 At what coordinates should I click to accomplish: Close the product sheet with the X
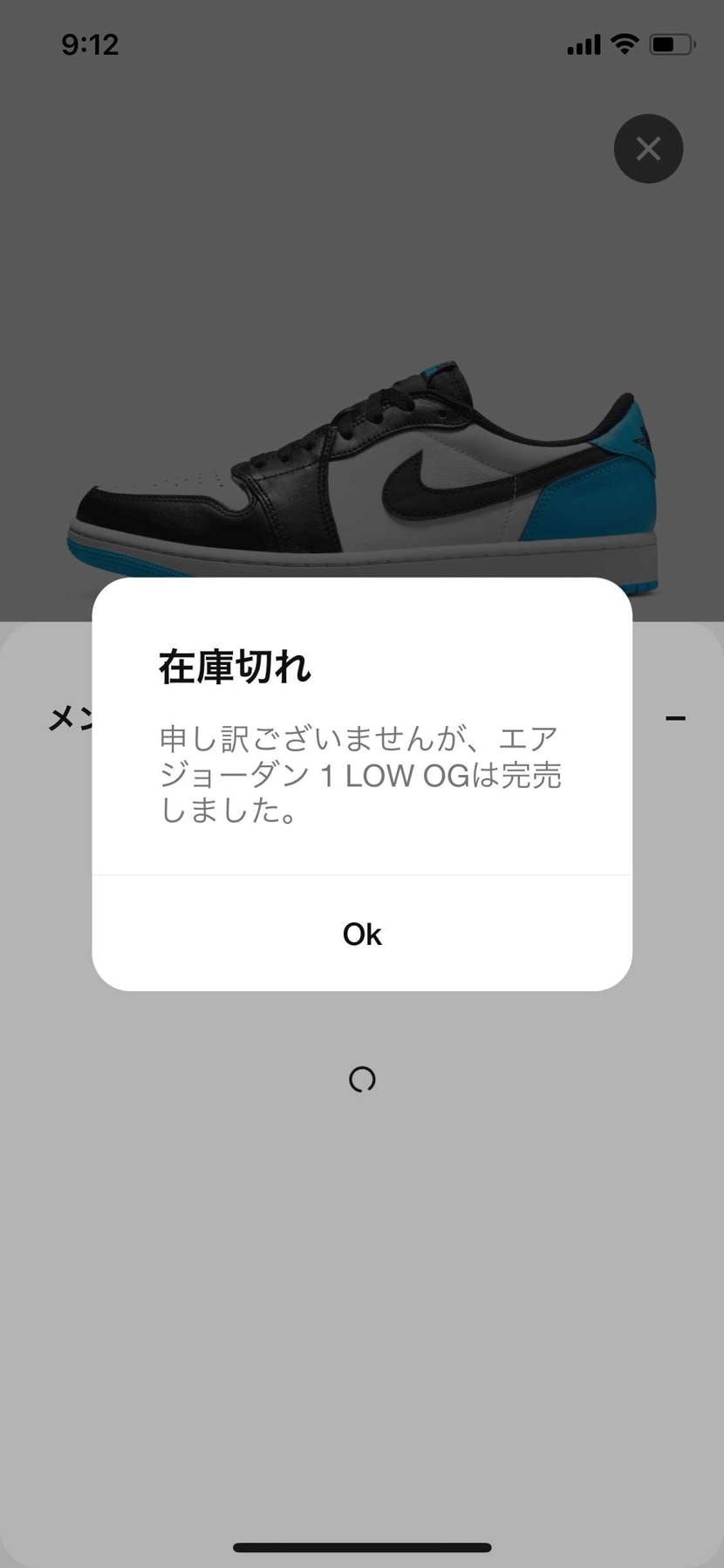(648, 149)
